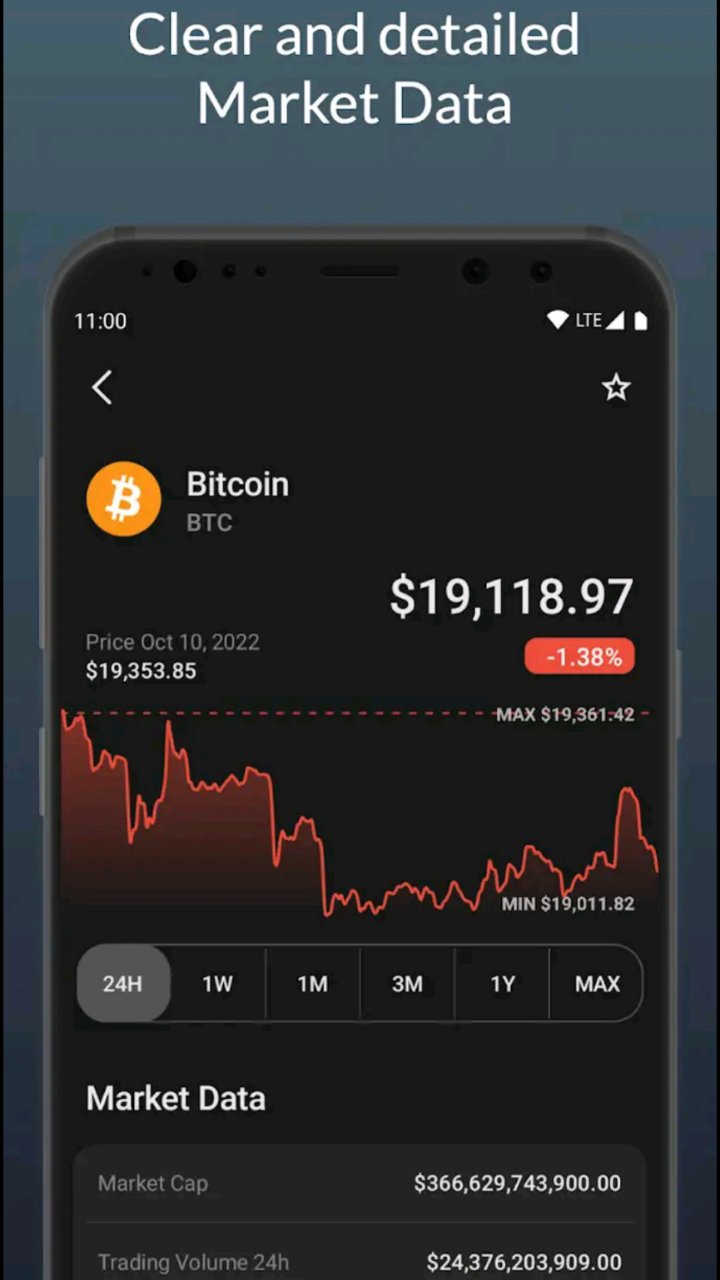
Task: Select the 3M time range
Action: 407,984
